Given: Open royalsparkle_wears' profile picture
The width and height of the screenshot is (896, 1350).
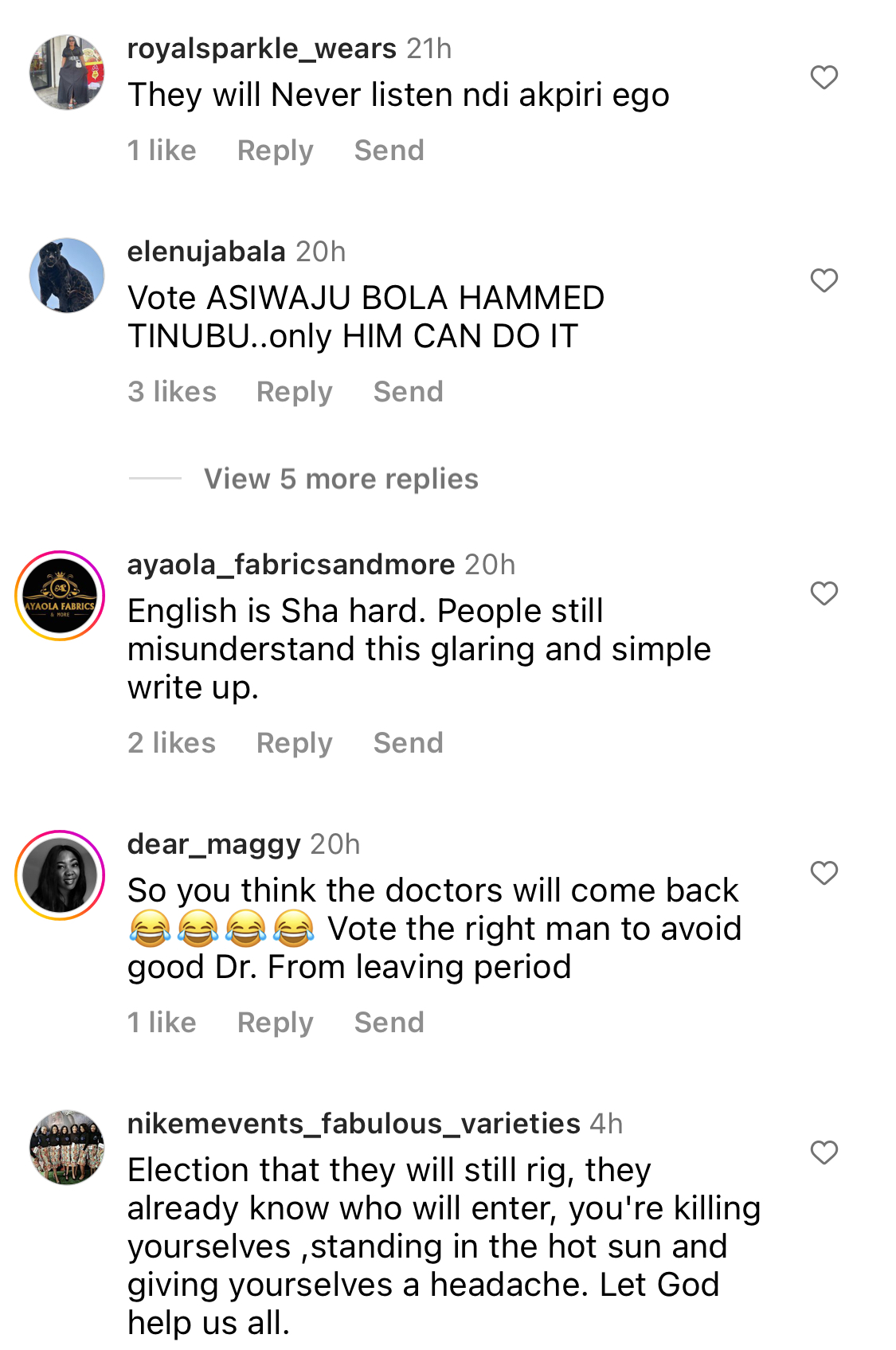Looking at the screenshot, I should coord(67,72).
